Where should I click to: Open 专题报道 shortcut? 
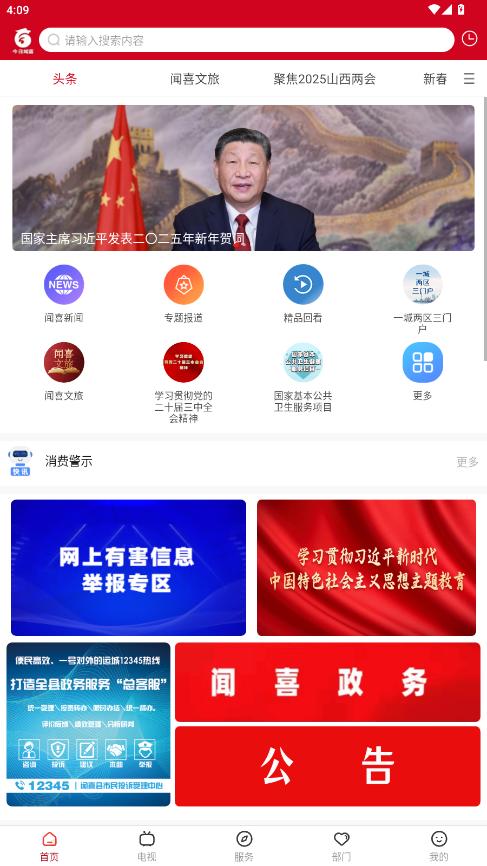coord(183,294)
